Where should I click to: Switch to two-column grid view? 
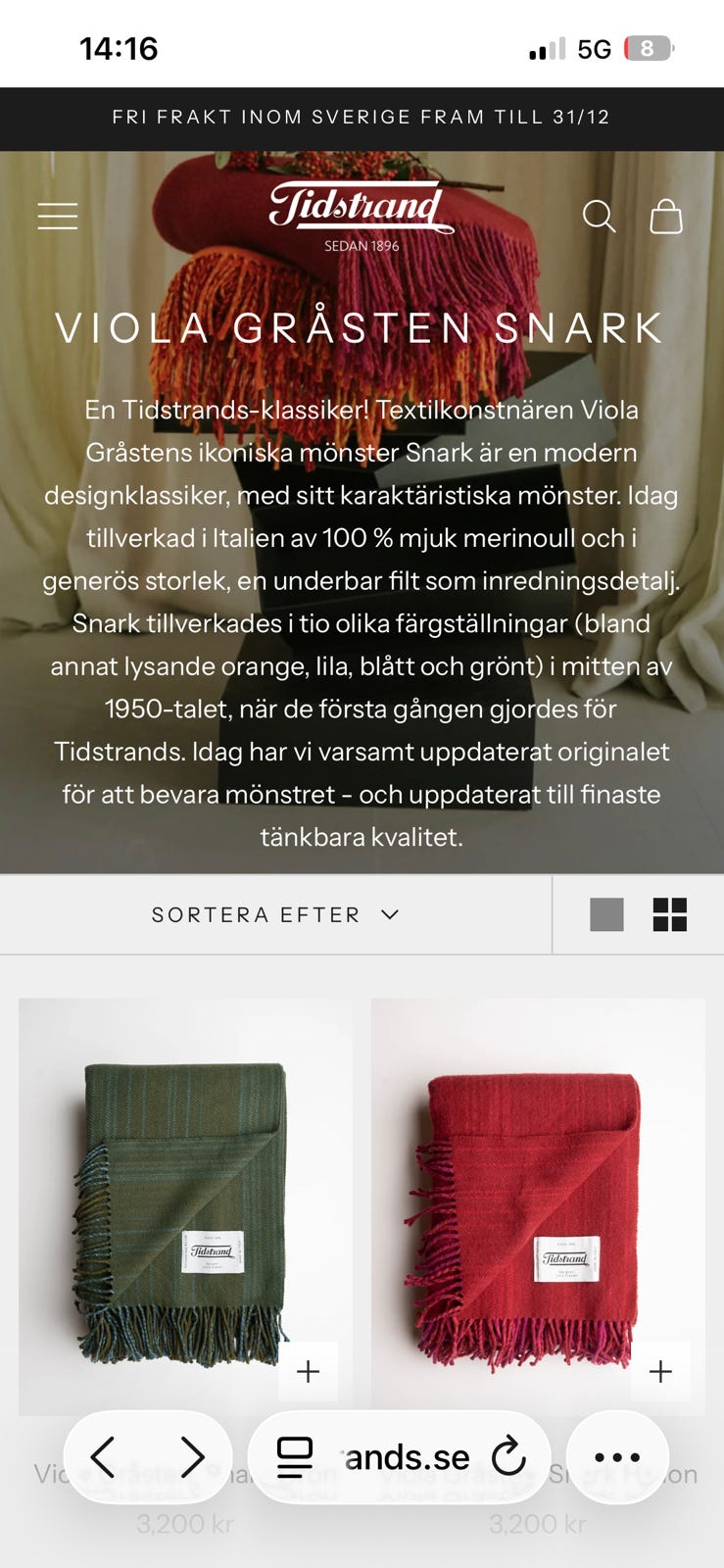point(670,914)
